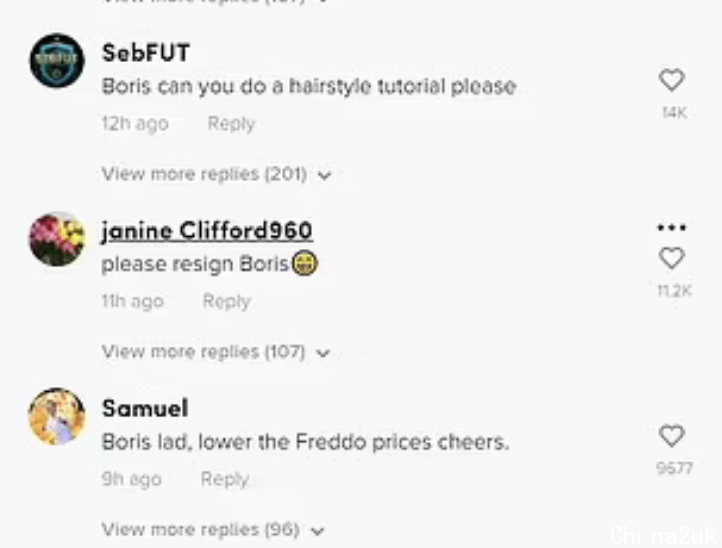Image resolution: width=722 pixels, height=548 pixels.
Task: Open the three-dot menu on janine's comment
Action: (x=672, y=228)
